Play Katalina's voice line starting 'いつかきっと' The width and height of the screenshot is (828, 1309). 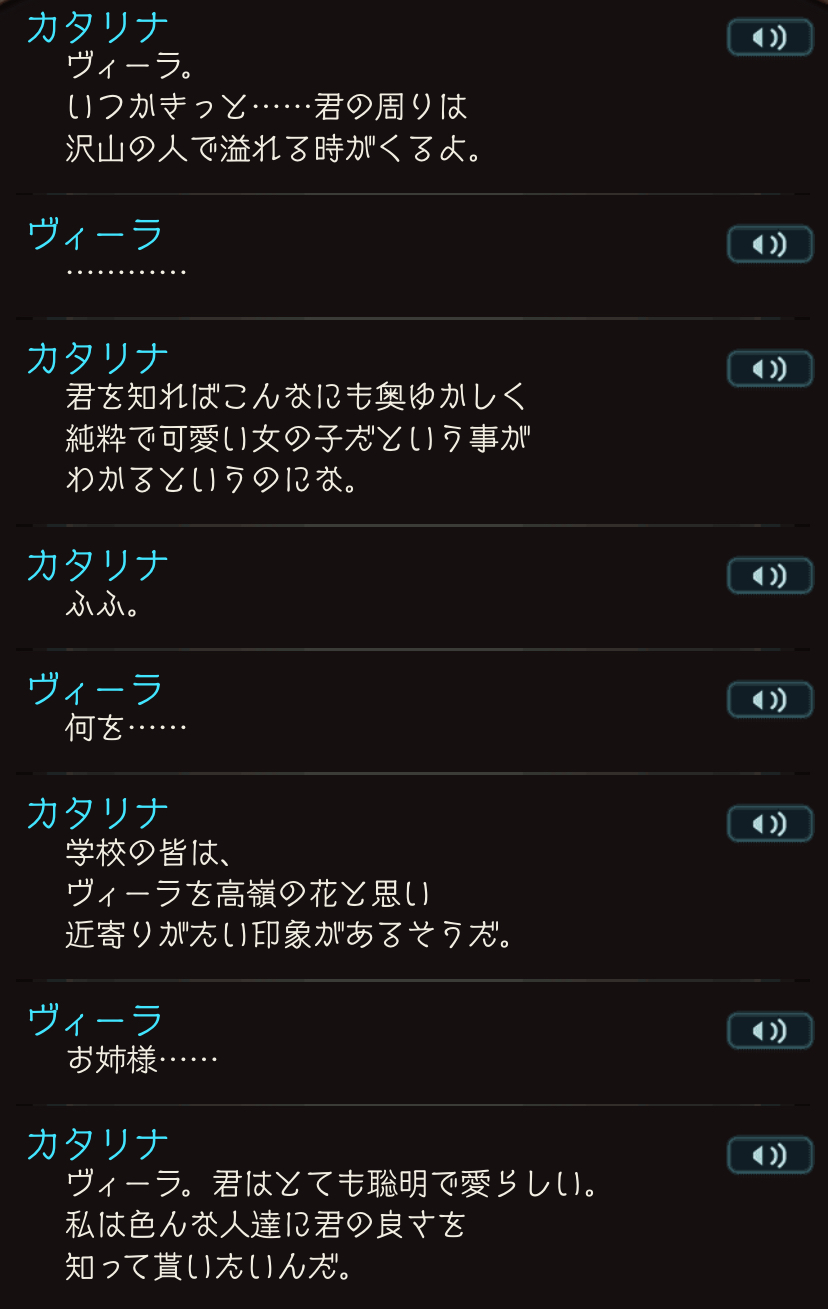click(x=769, y=38)
